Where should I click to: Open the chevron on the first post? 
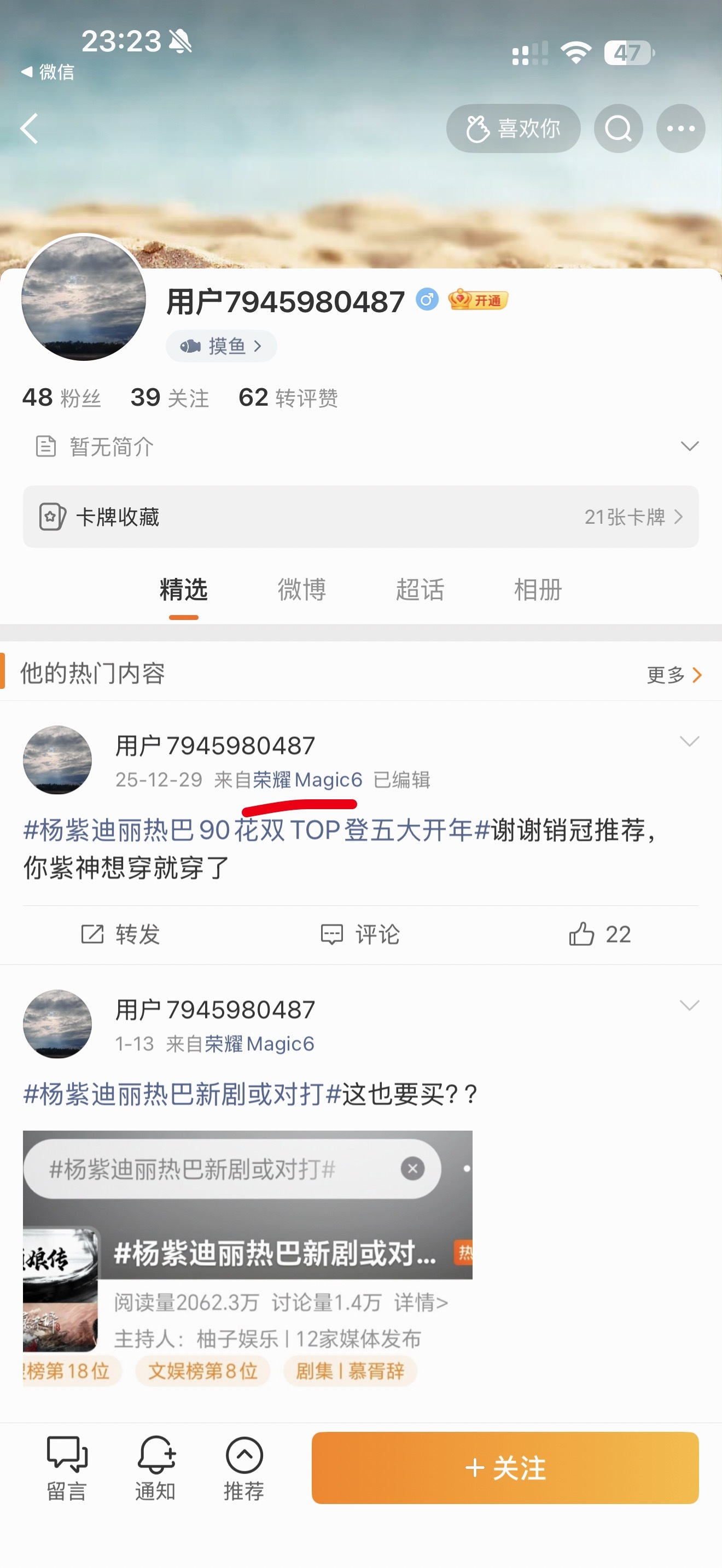coord(689,741)
